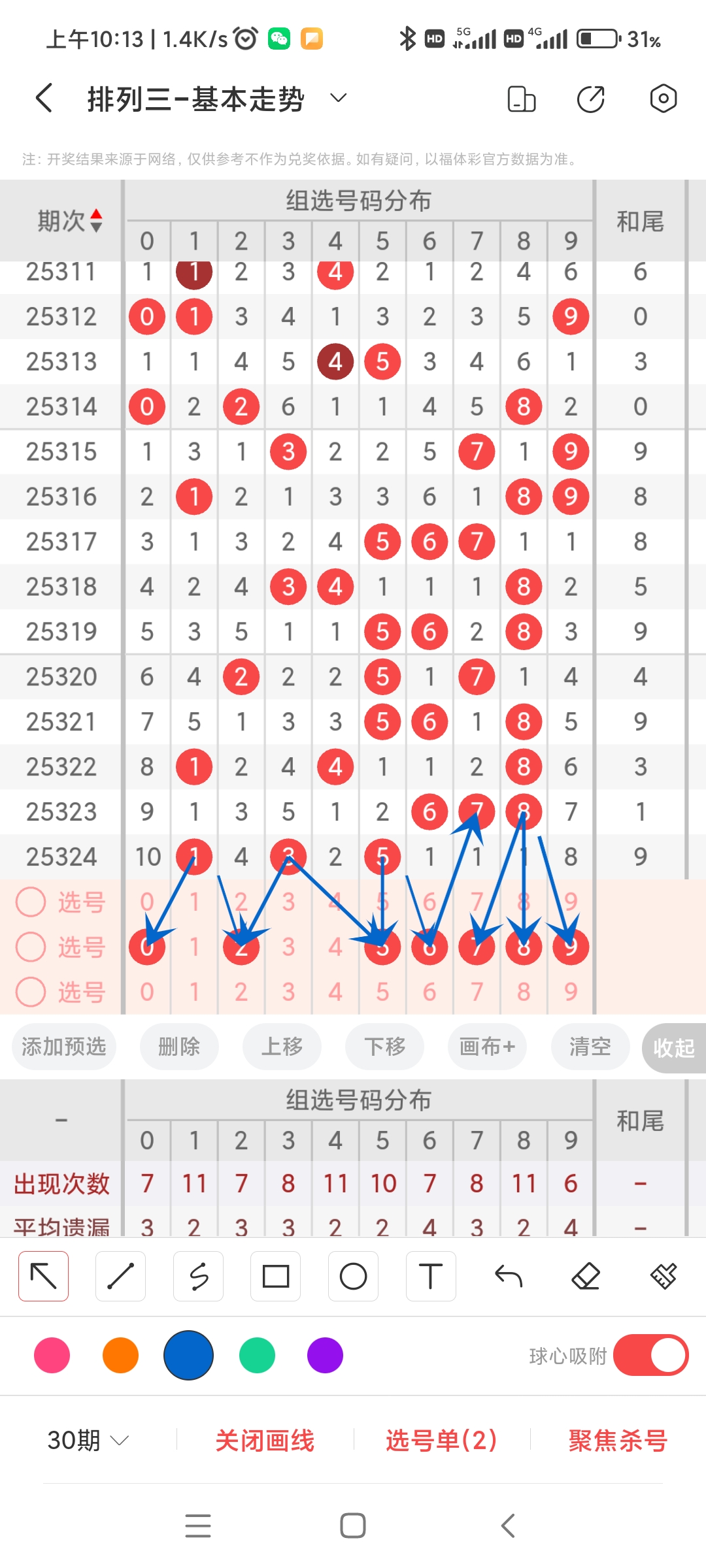Viewport: 706px width, 1568px height.
Task: Select the first 选号 row circle
Action: coord(31,902)
